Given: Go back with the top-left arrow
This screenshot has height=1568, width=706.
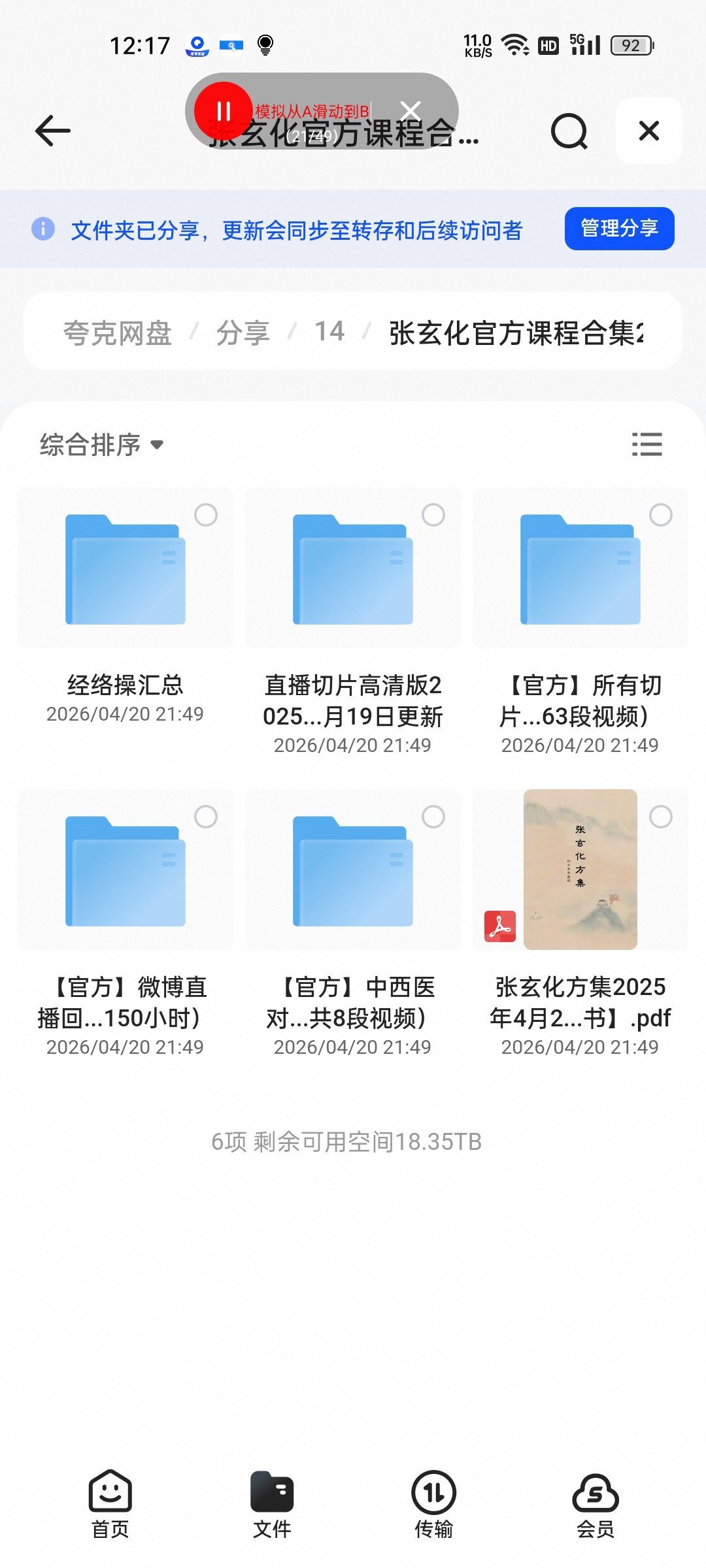Looking at the screenshot, I should tap(53, 131).
